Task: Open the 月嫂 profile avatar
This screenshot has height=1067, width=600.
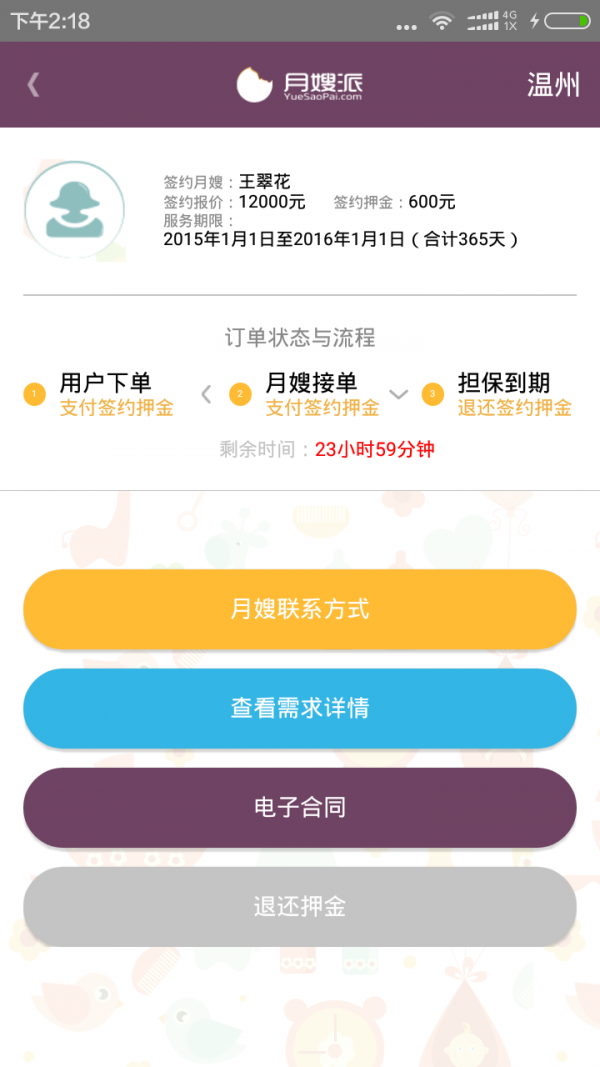Action: (75, 209)
